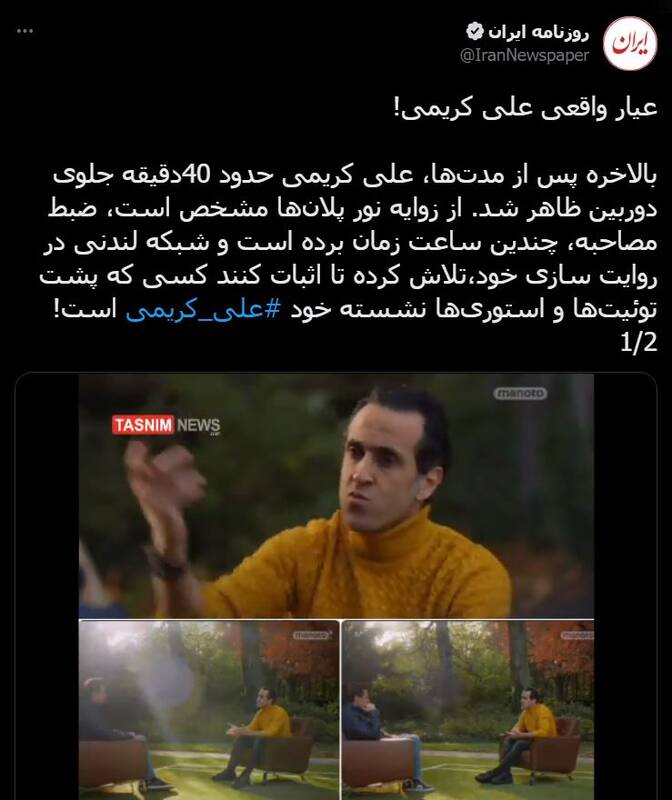Open the tweet's three-dot overflow menu

pos(26,31)
